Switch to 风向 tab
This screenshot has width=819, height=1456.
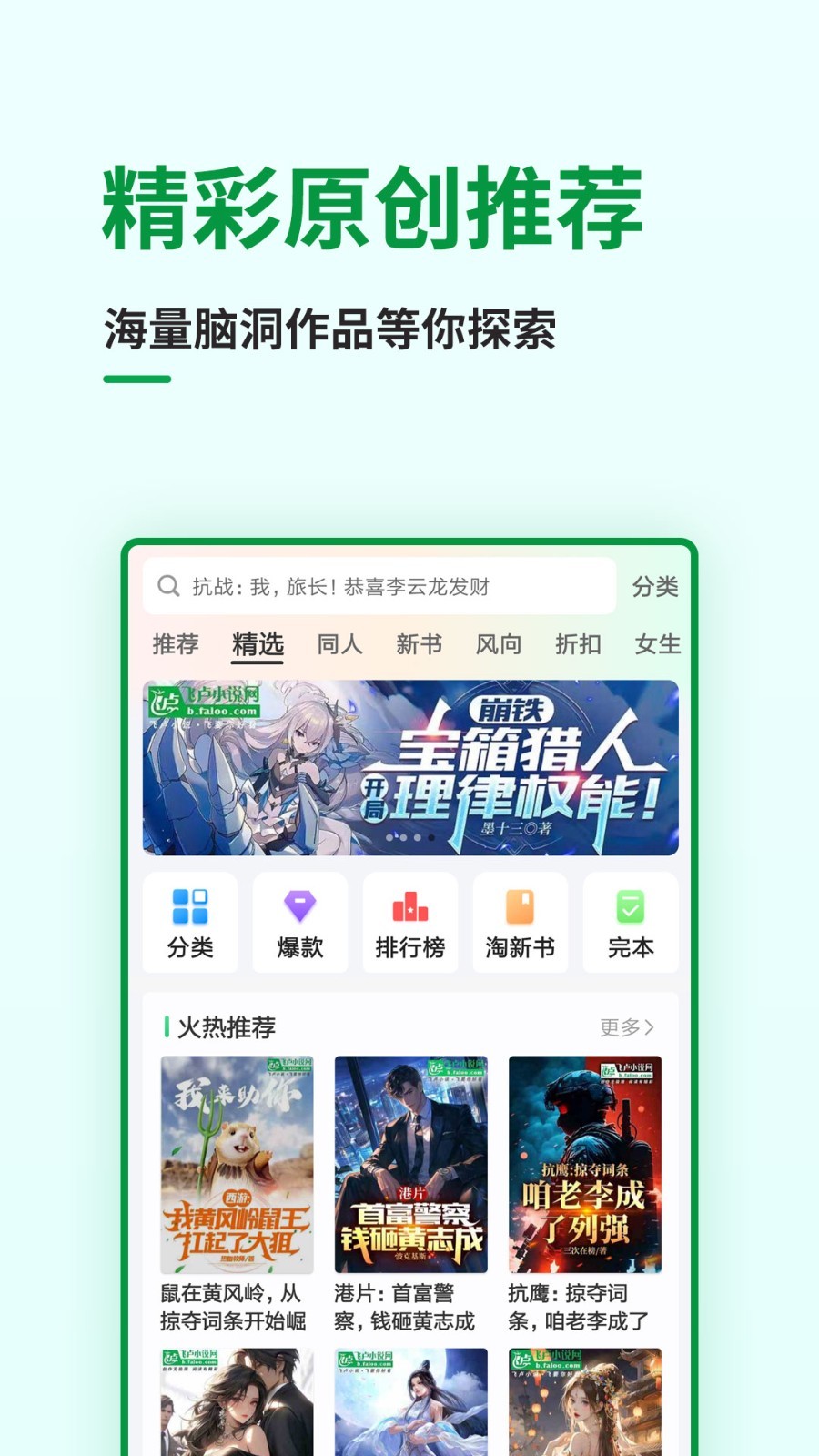(497, 643)
